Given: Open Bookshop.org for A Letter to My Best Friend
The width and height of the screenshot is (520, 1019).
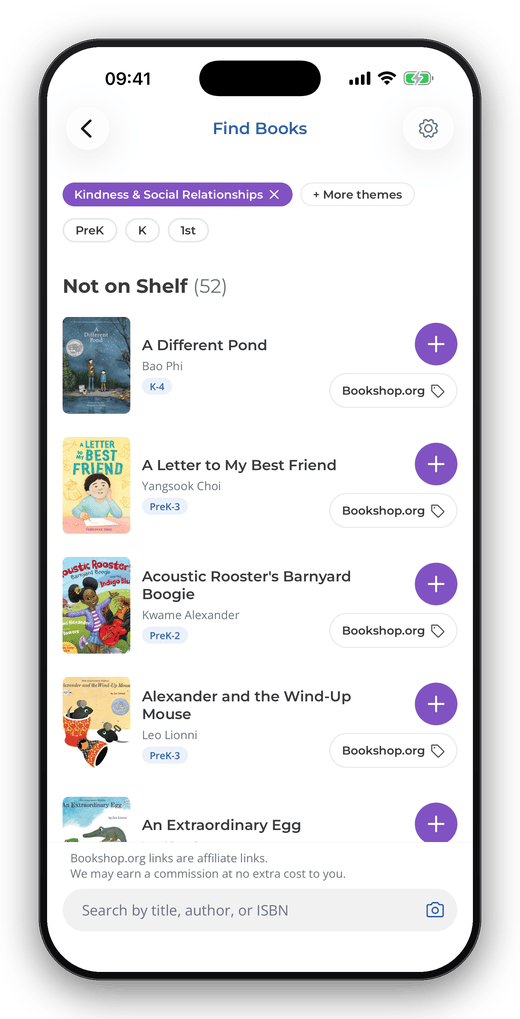Looking at the screenshot, I should tap(393, 511).
